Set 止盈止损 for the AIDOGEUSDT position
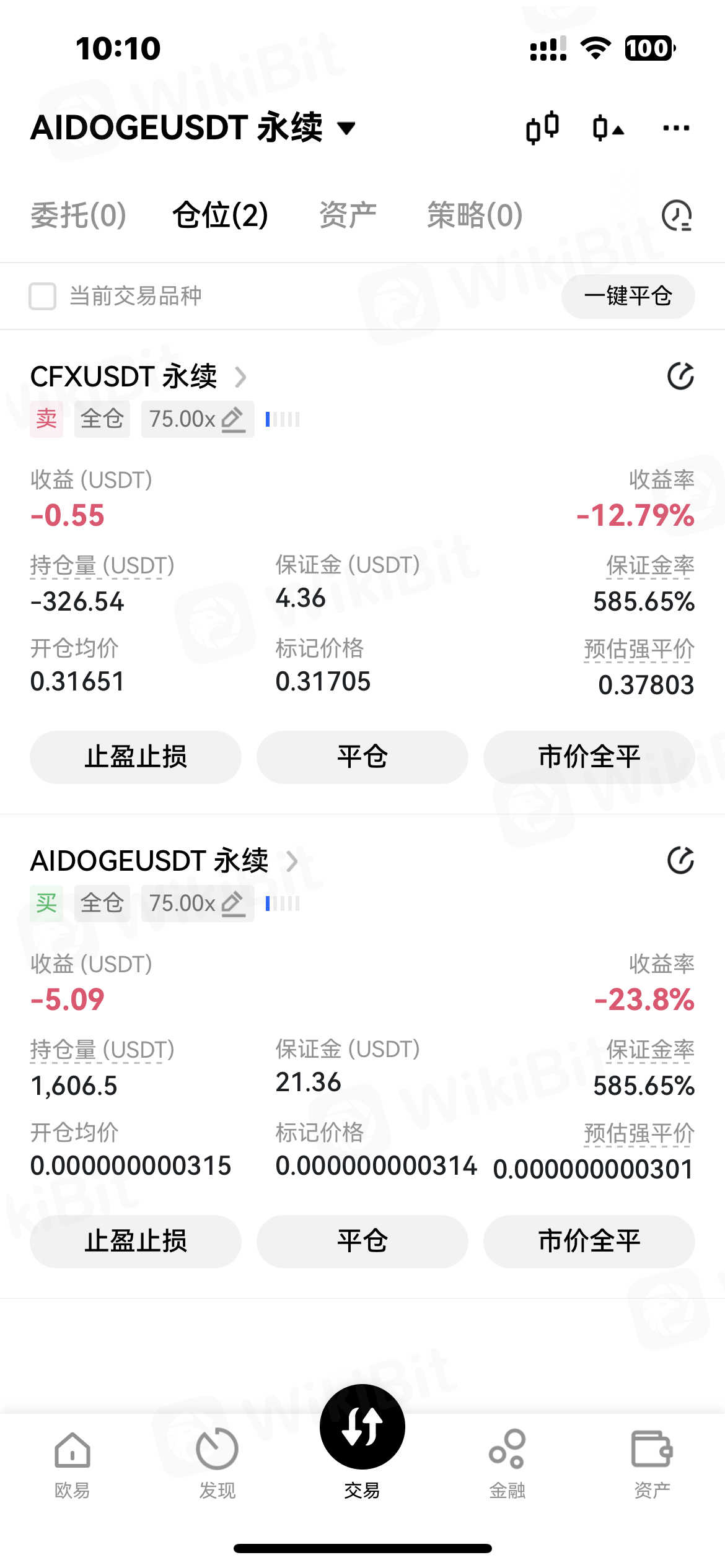 coord(136,1241)
